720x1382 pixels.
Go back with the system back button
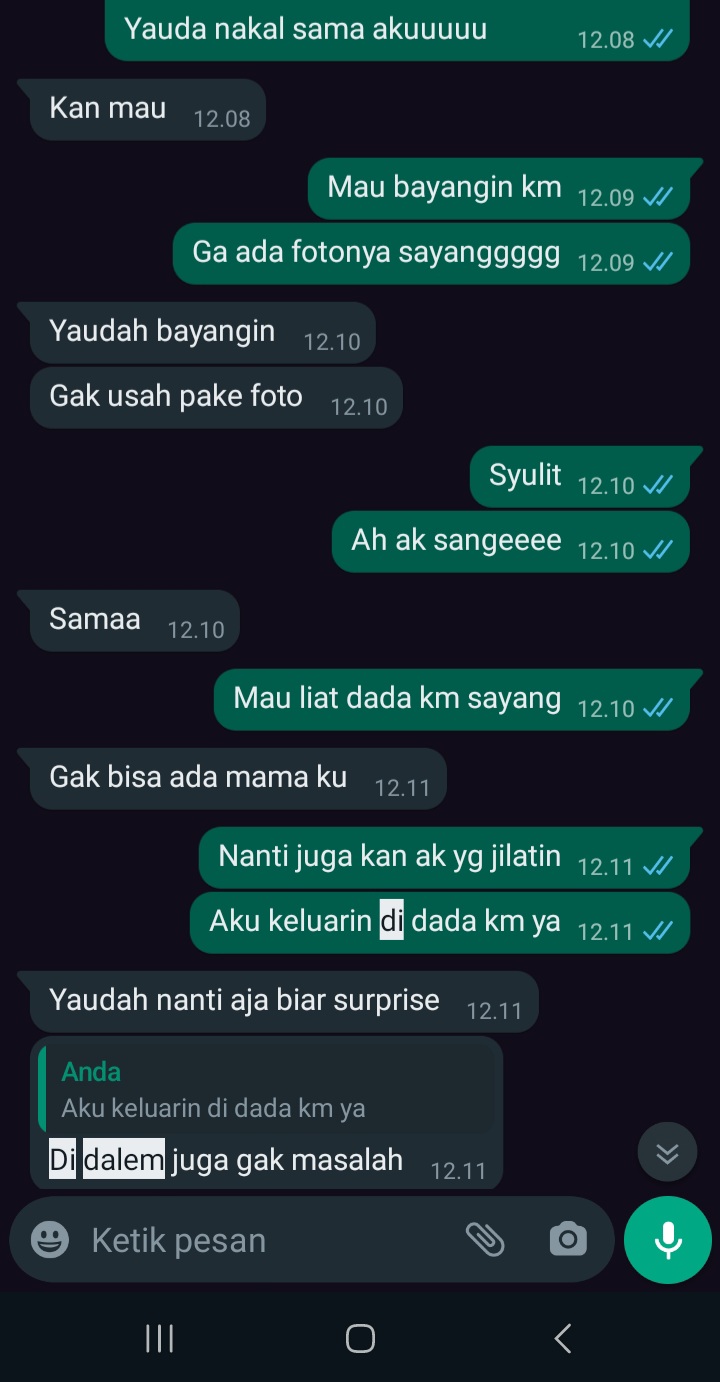pyautogui.click(x=563, y=1338)
